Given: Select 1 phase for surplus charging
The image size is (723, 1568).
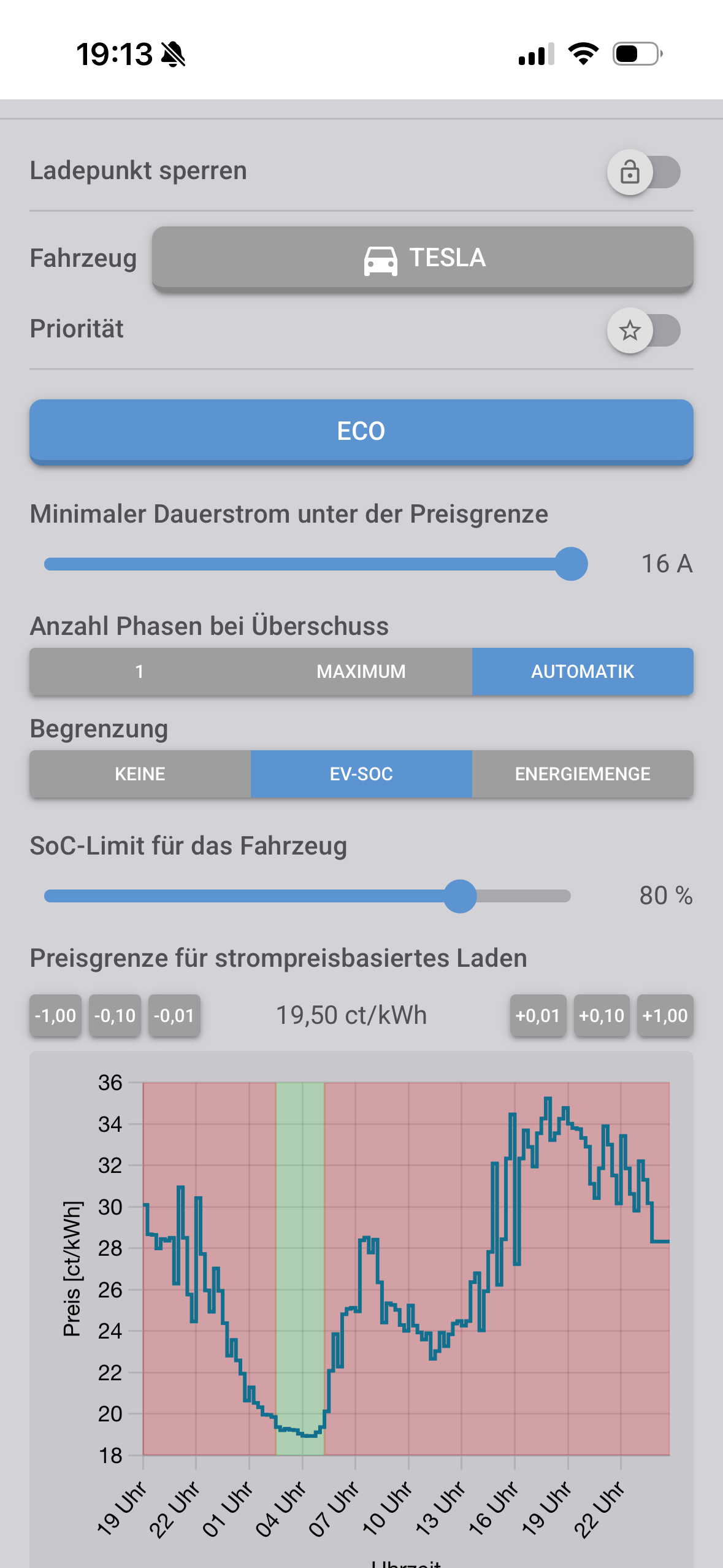Looking at the screenshot, I should coord(140,672).
